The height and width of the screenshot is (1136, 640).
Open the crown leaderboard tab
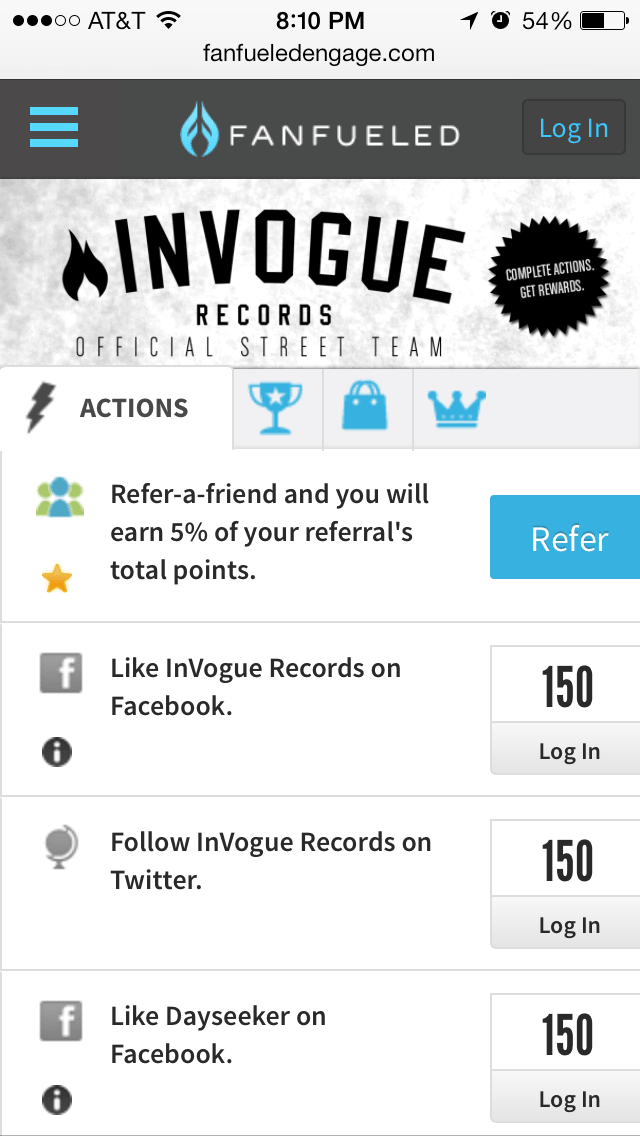(457, 409)
